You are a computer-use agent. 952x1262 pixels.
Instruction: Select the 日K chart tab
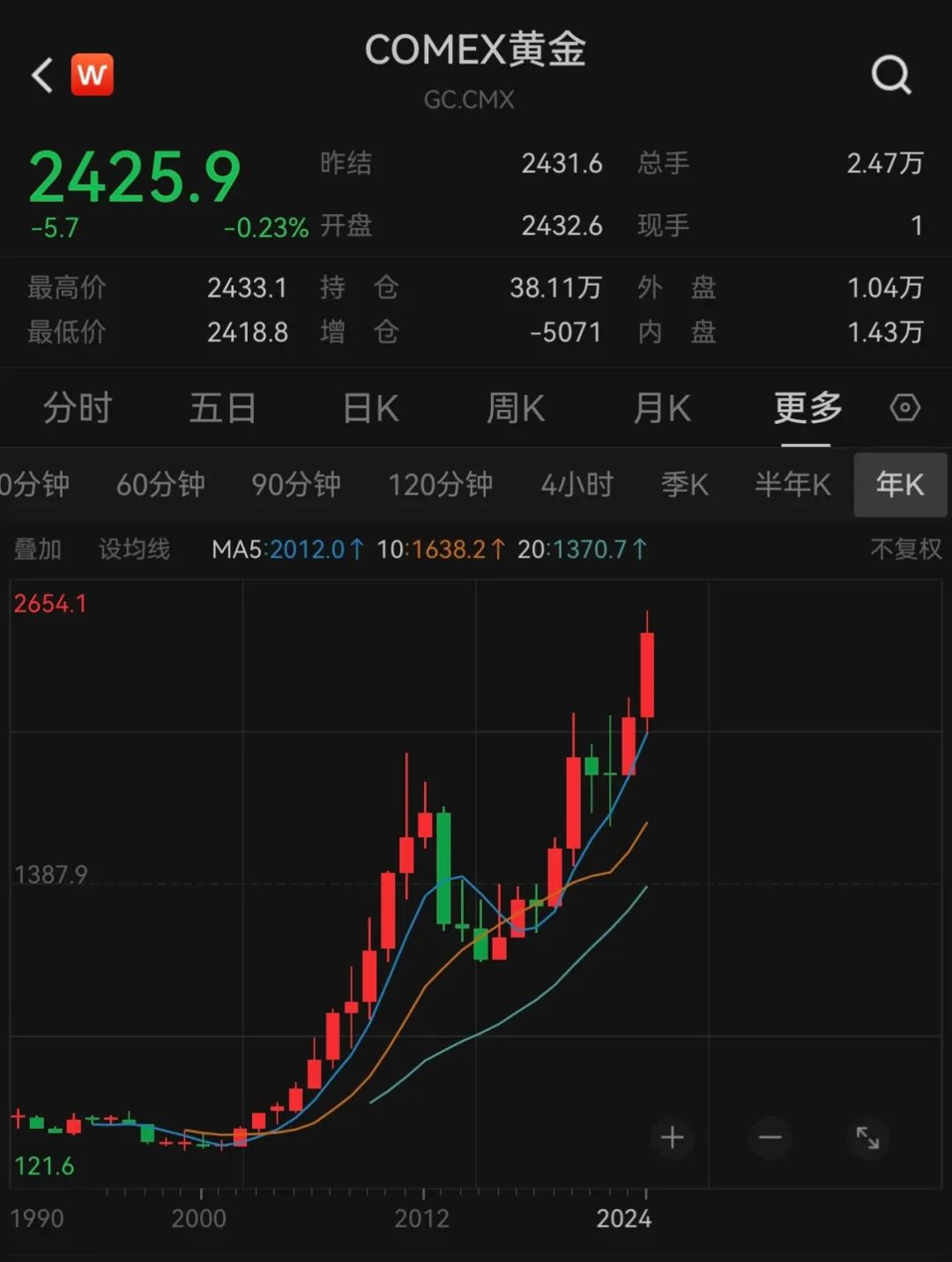[371, 408]
